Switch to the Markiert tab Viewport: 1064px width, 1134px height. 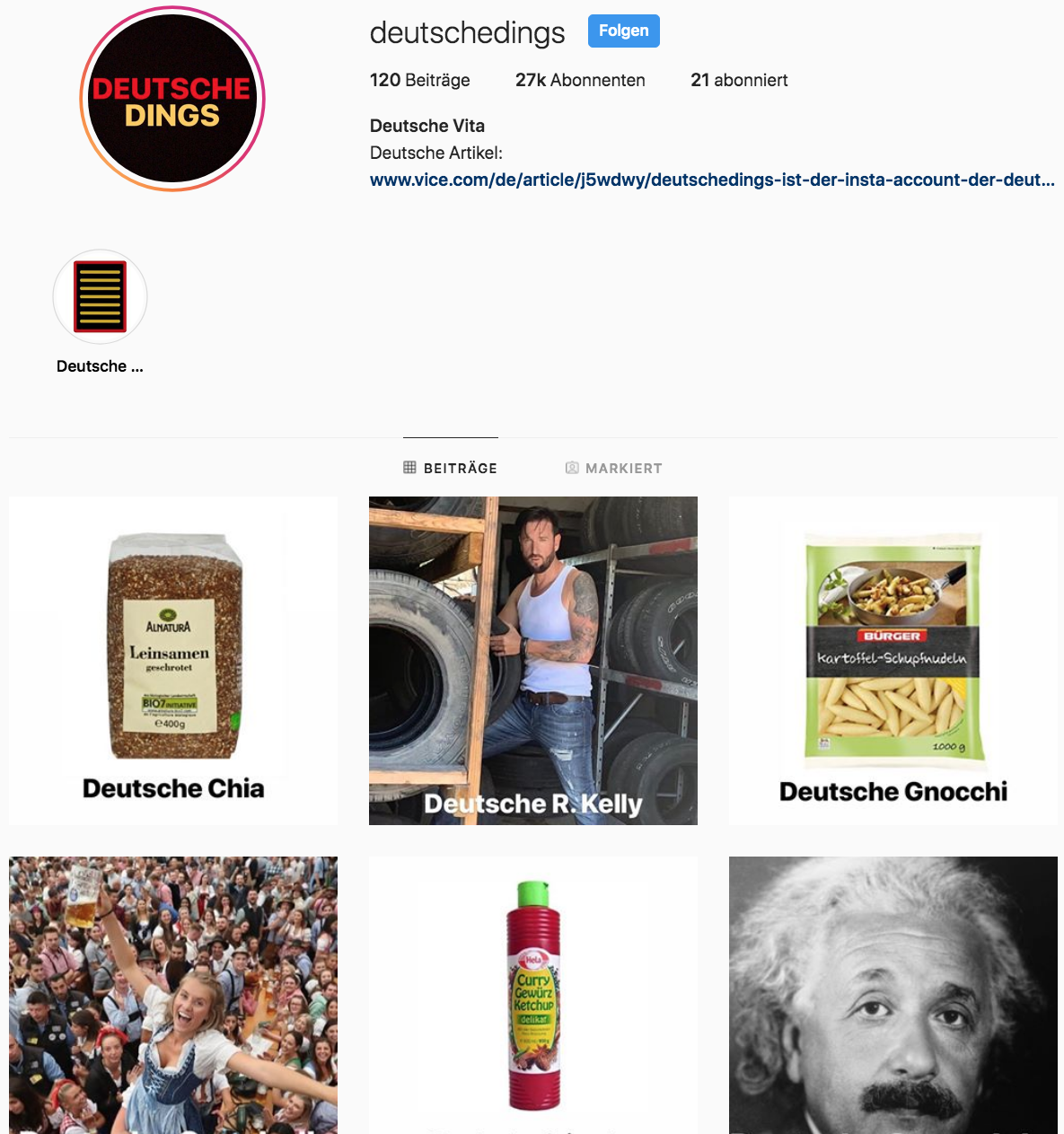point(614,468)
